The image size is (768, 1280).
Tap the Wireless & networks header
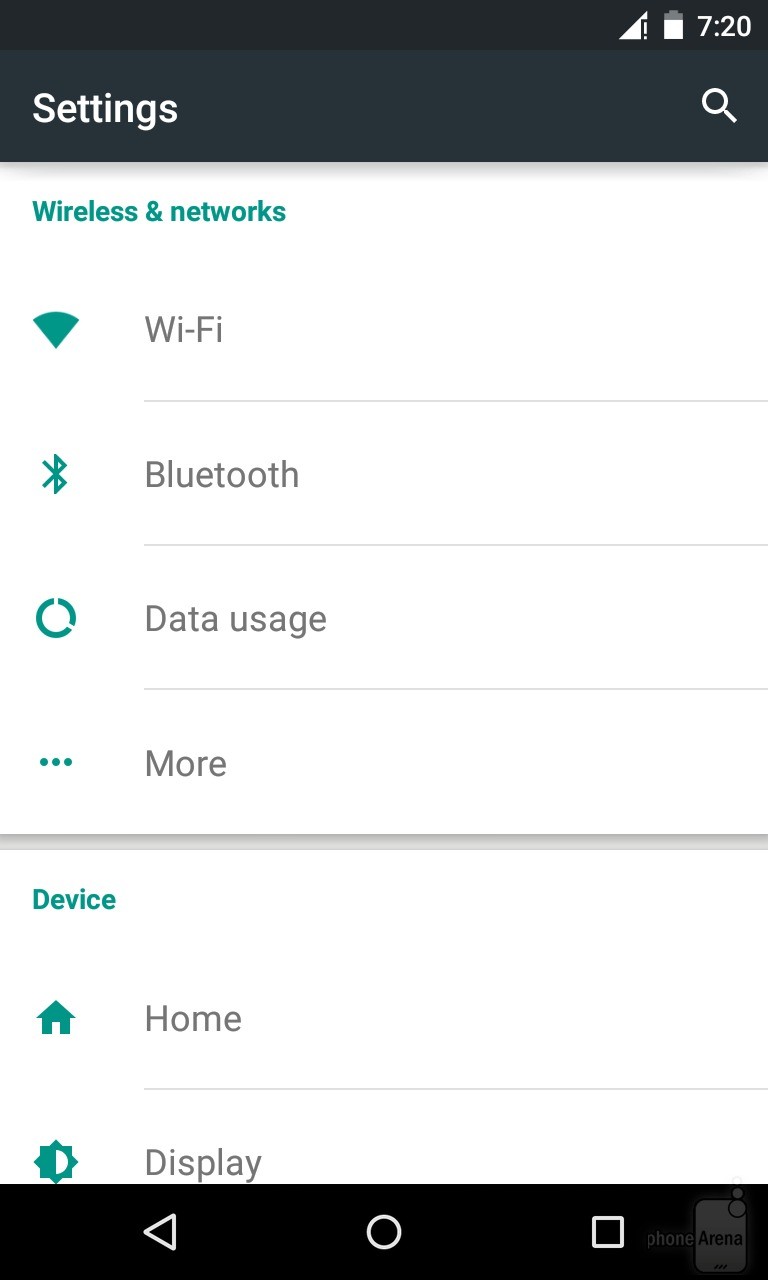159,211
